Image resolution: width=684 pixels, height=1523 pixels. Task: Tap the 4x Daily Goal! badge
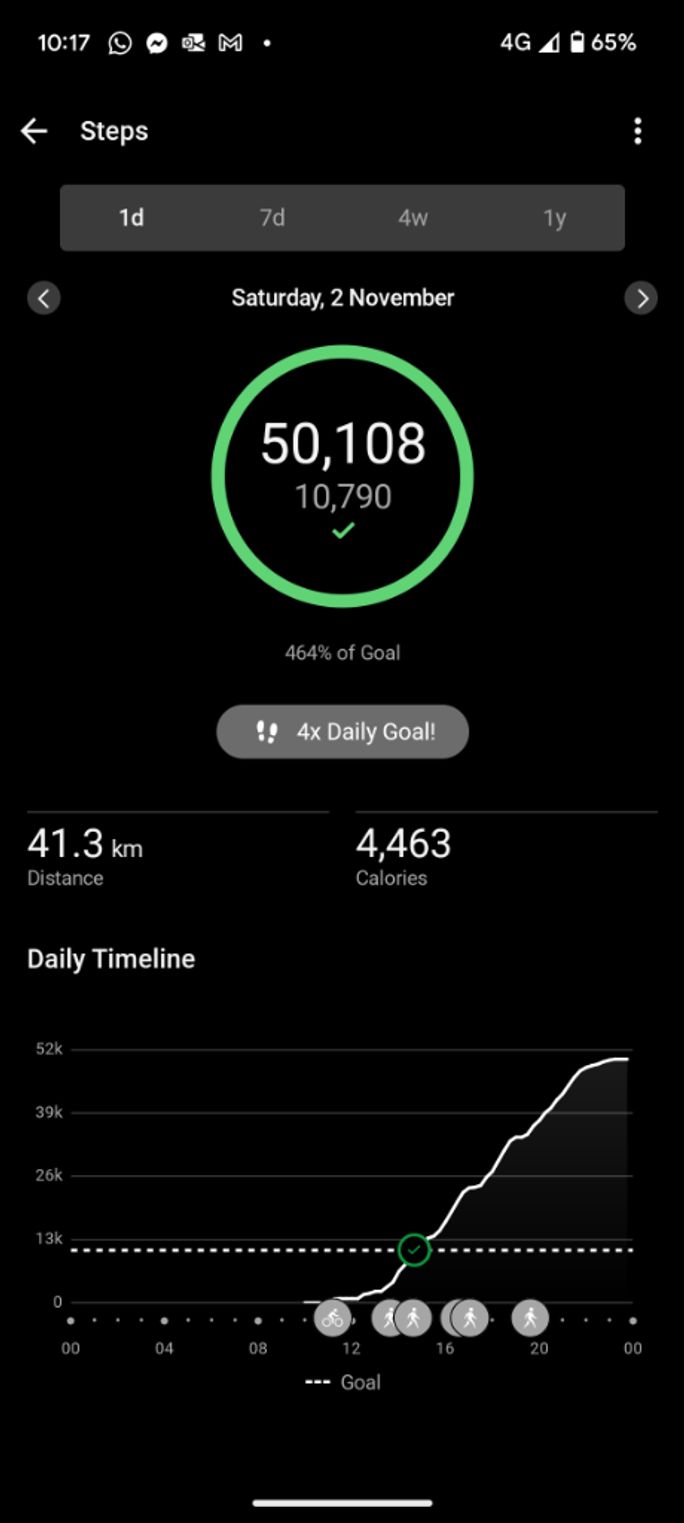pos(342,732)
